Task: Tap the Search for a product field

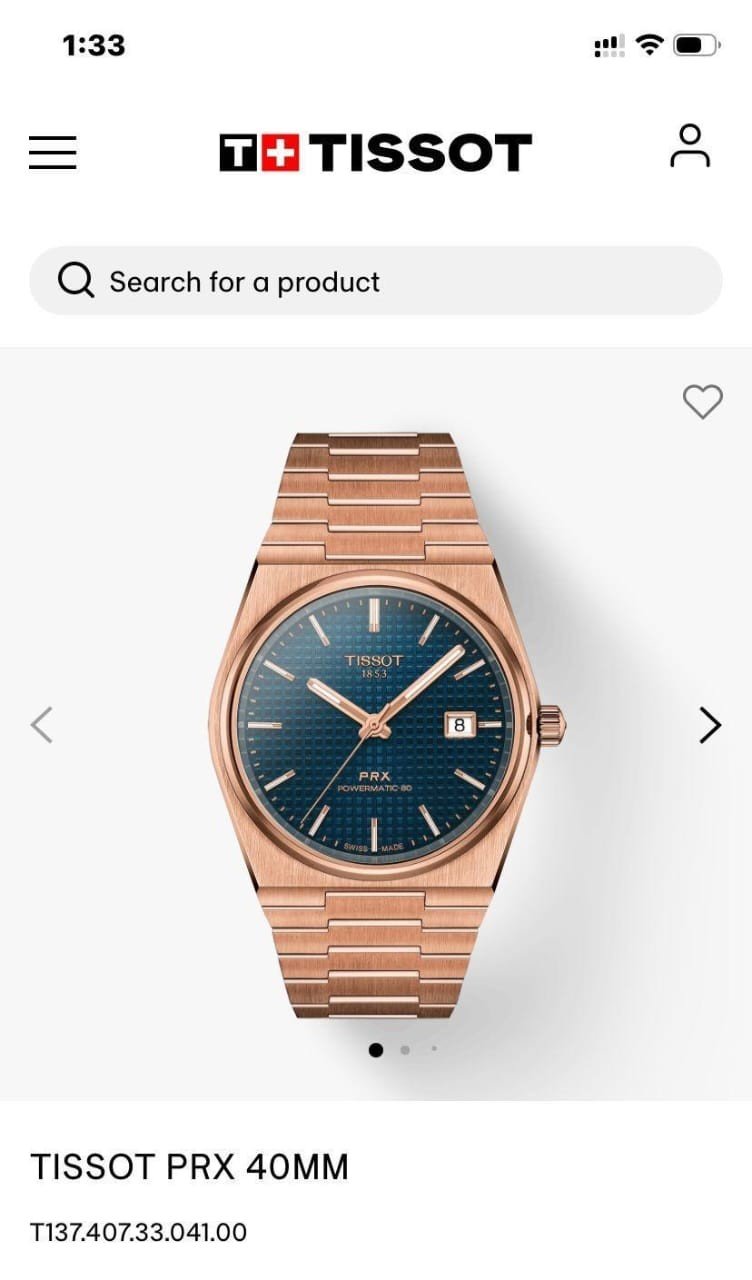Action: 375,282
